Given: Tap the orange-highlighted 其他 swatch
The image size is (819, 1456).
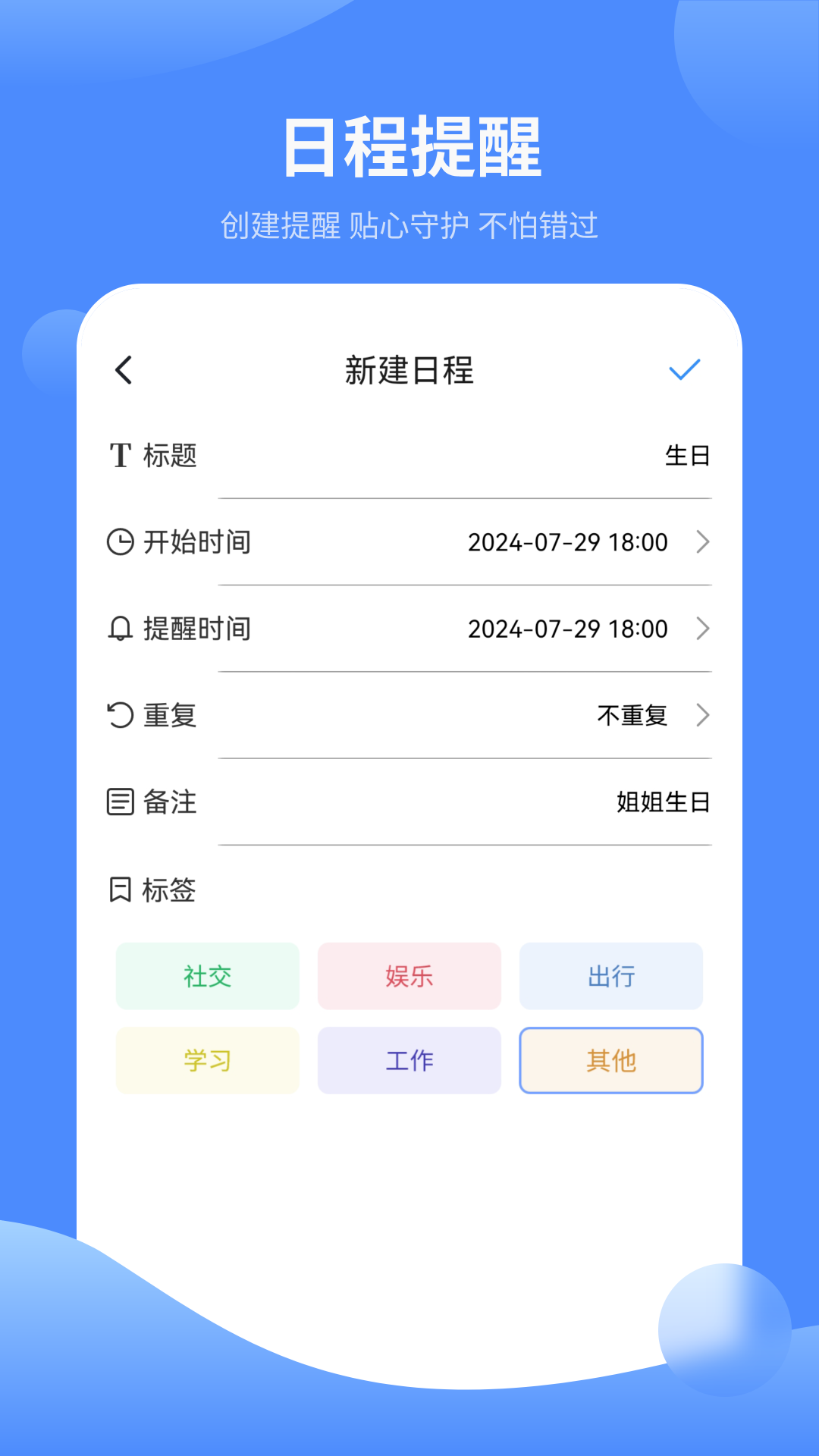Looking at the screenshot, I should (610, 1061).
